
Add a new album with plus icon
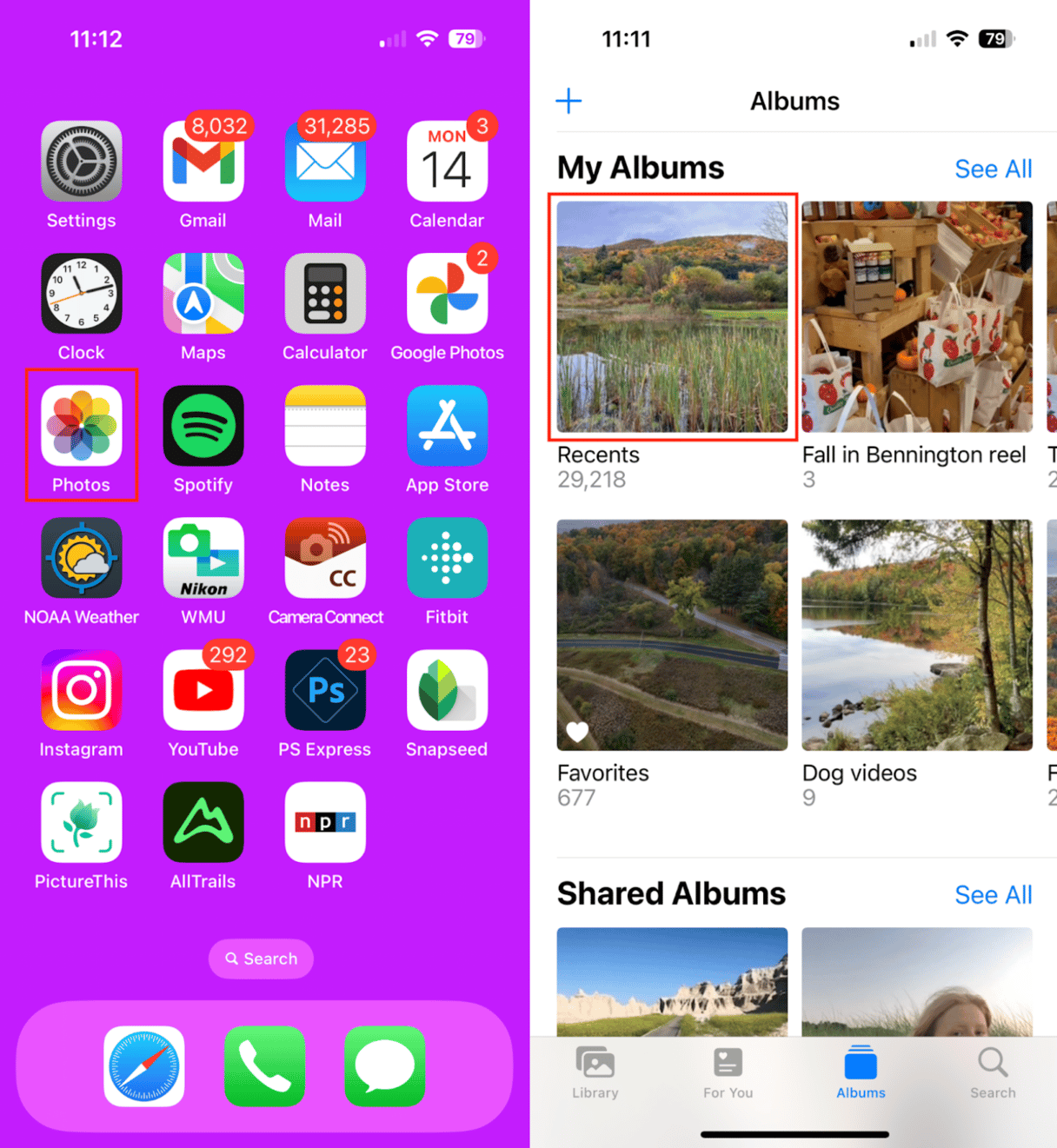568,101
